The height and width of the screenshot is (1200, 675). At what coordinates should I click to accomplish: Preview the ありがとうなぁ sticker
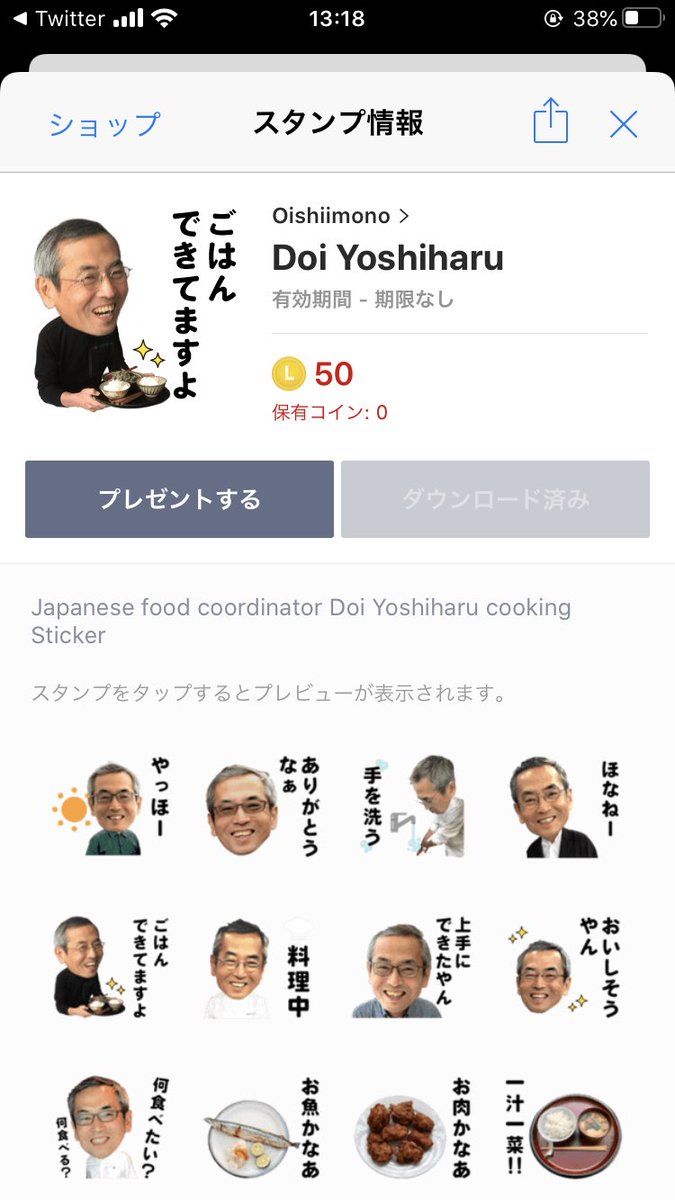coord(261,808)
